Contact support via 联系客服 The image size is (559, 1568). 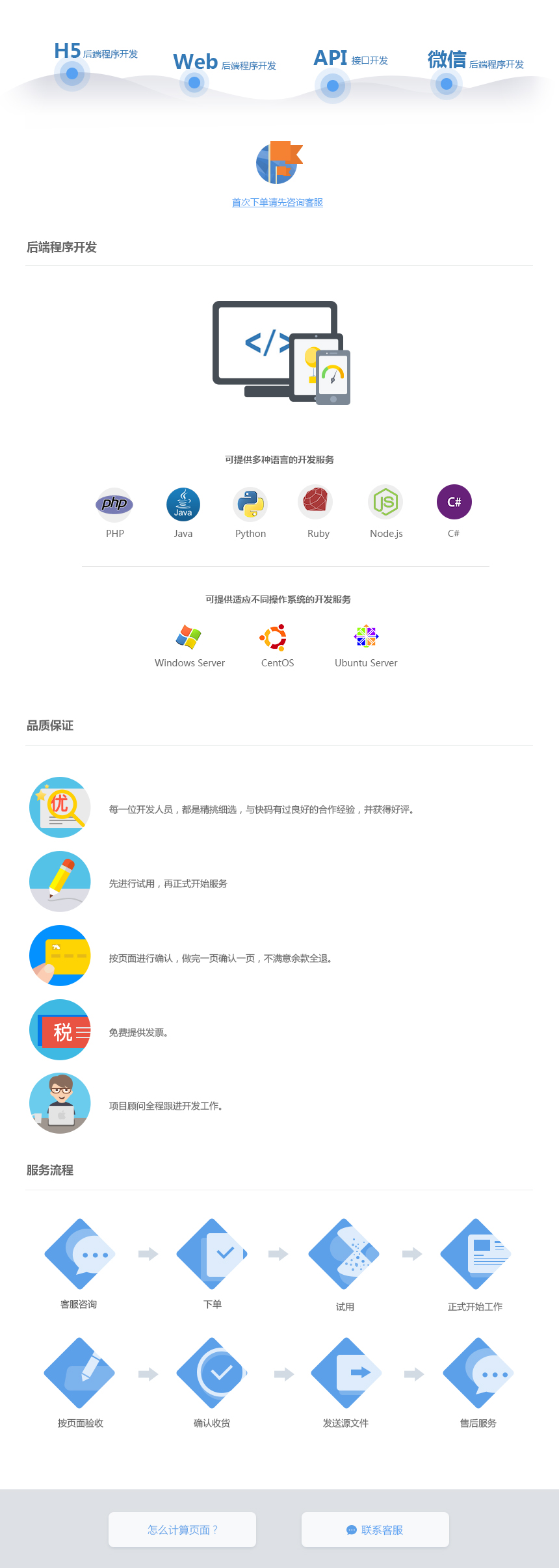pos(375,1530)
